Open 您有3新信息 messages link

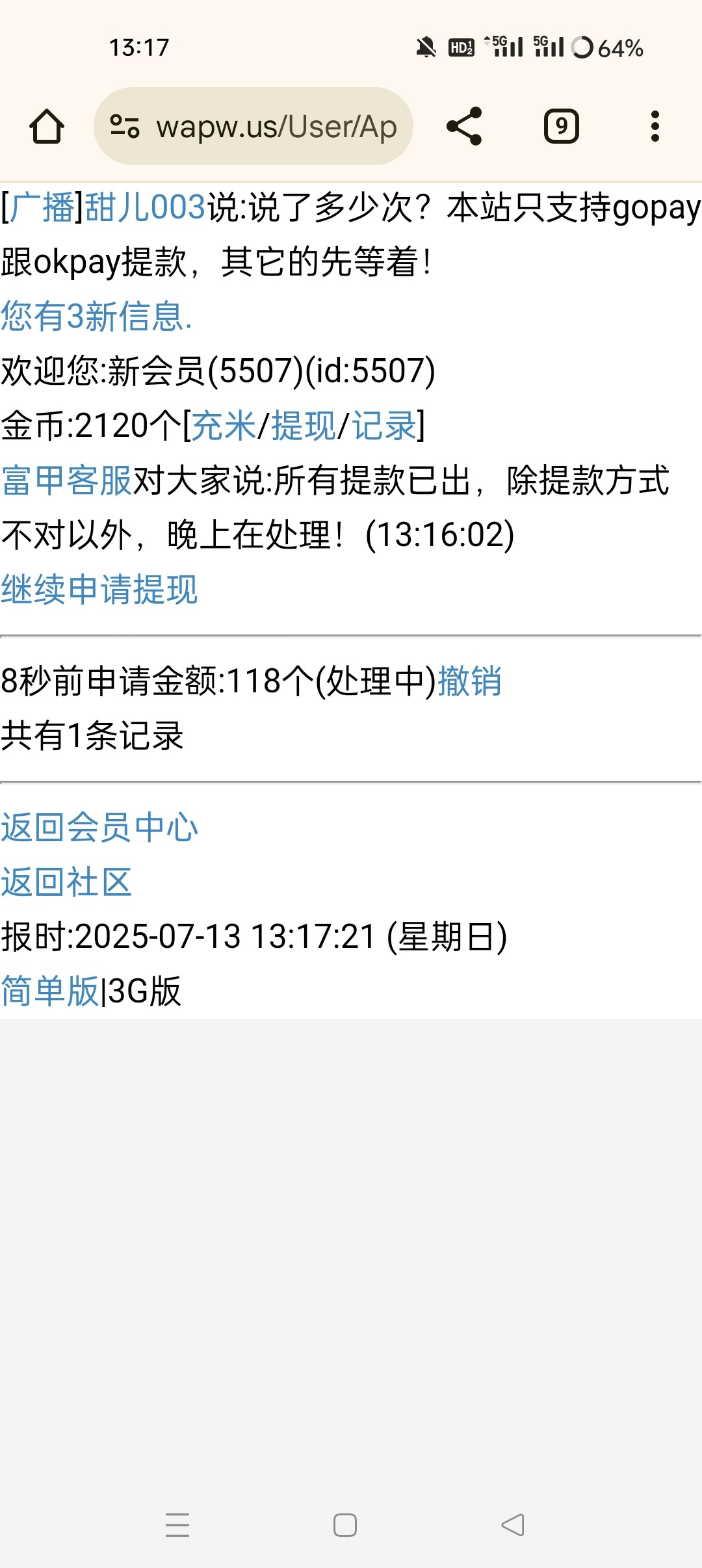96,317
